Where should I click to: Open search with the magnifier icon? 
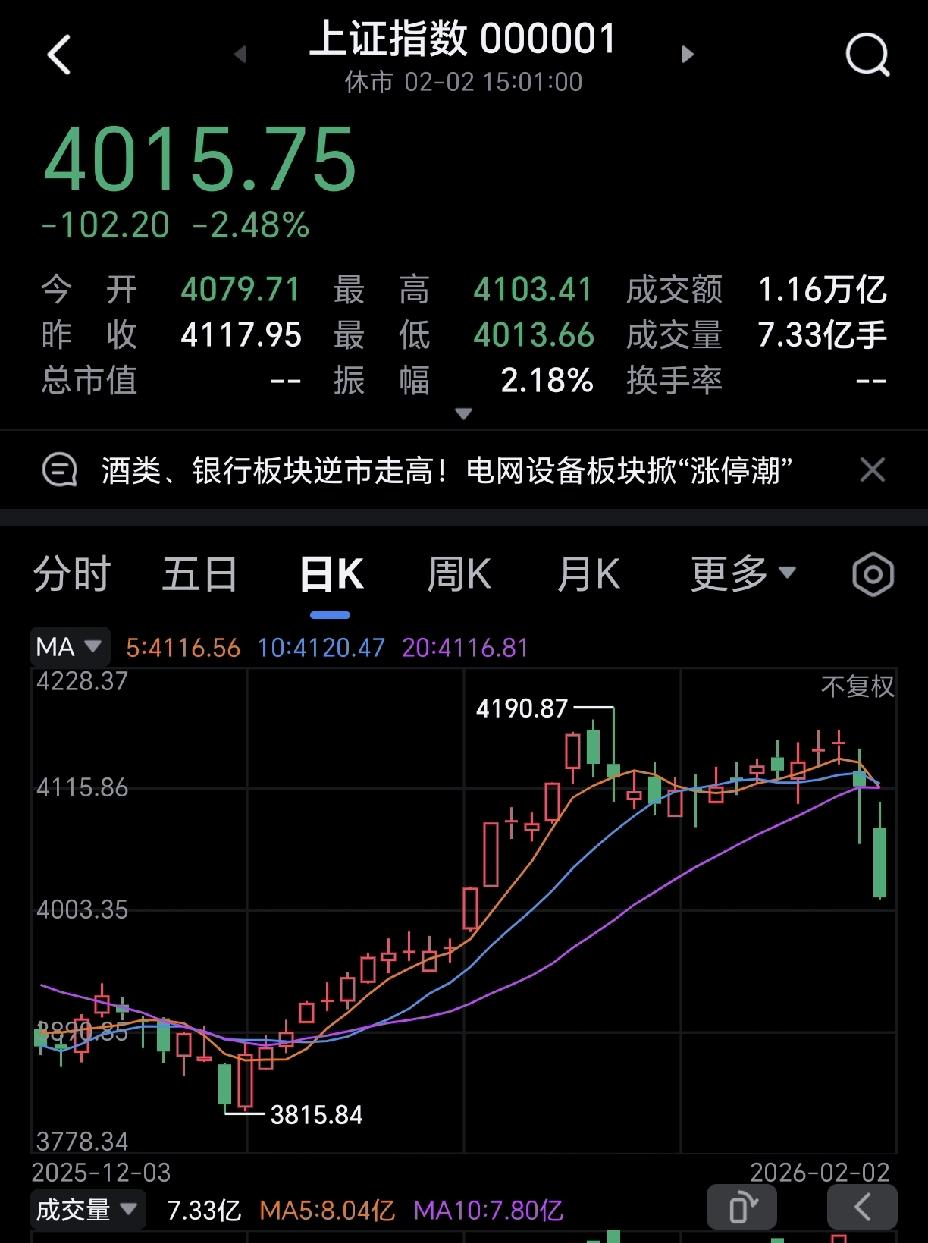[x=866, y=55]
